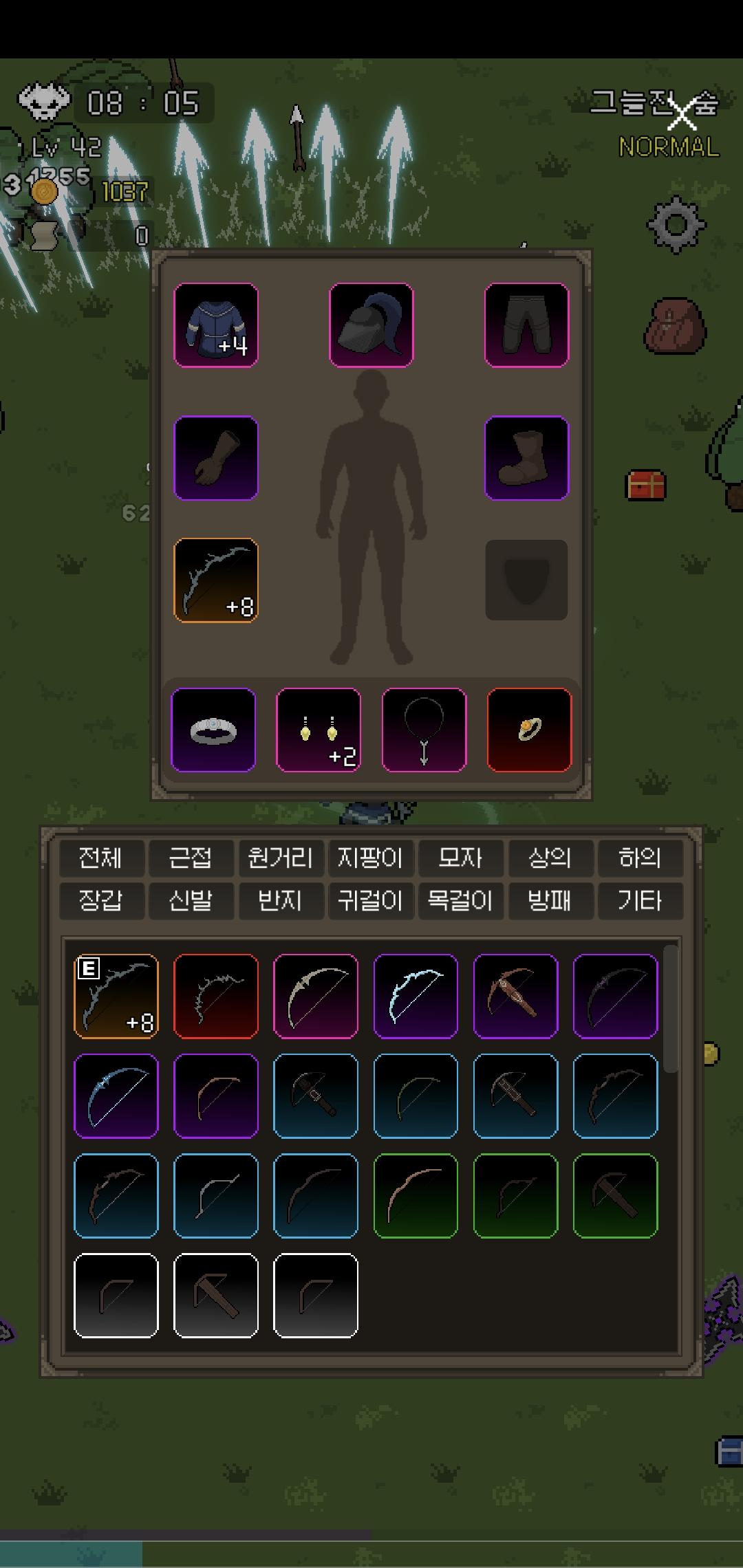This screenshot has width=743, height=1568.
Task: Switch to the 상의 category
Action: [550, 858]
